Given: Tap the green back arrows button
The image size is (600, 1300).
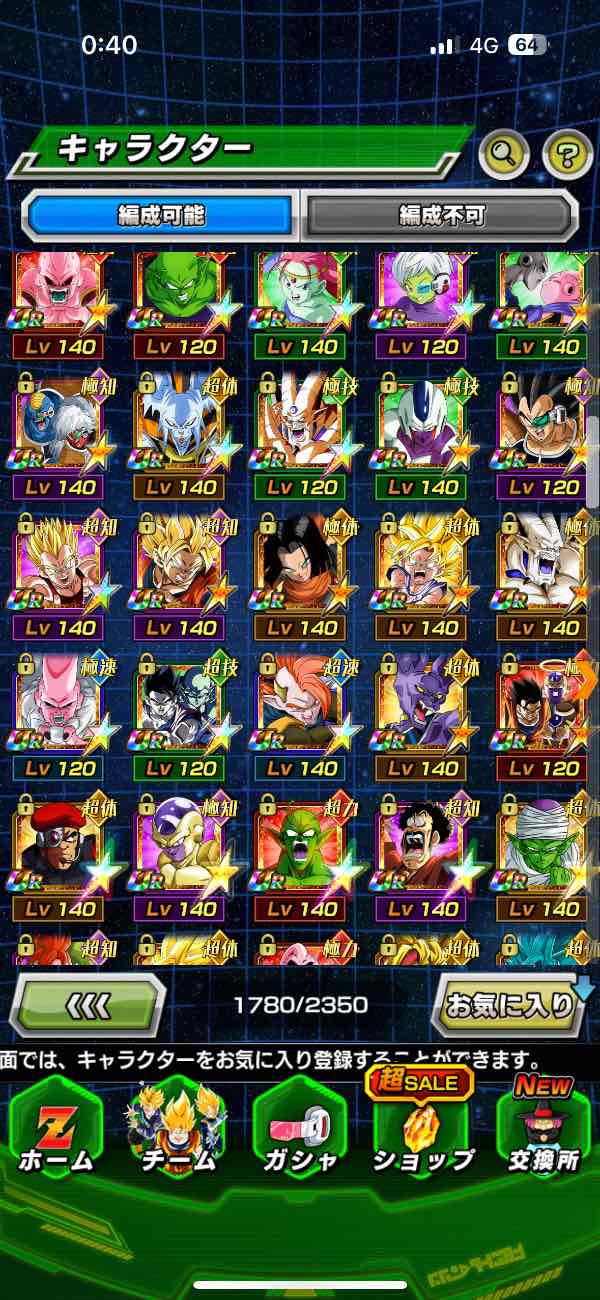Looking at the screenshot, I should coord(88,1004).
